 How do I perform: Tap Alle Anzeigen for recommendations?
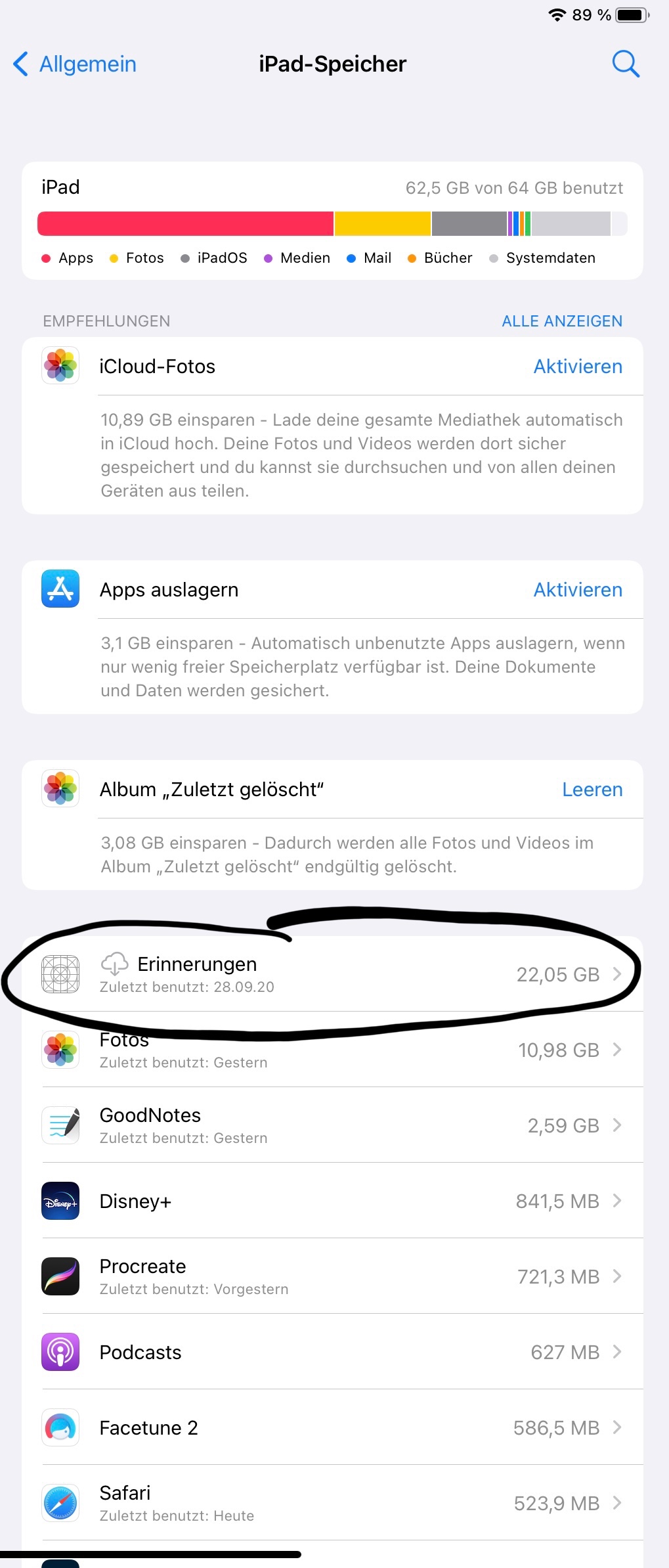[x=561, y=321]
